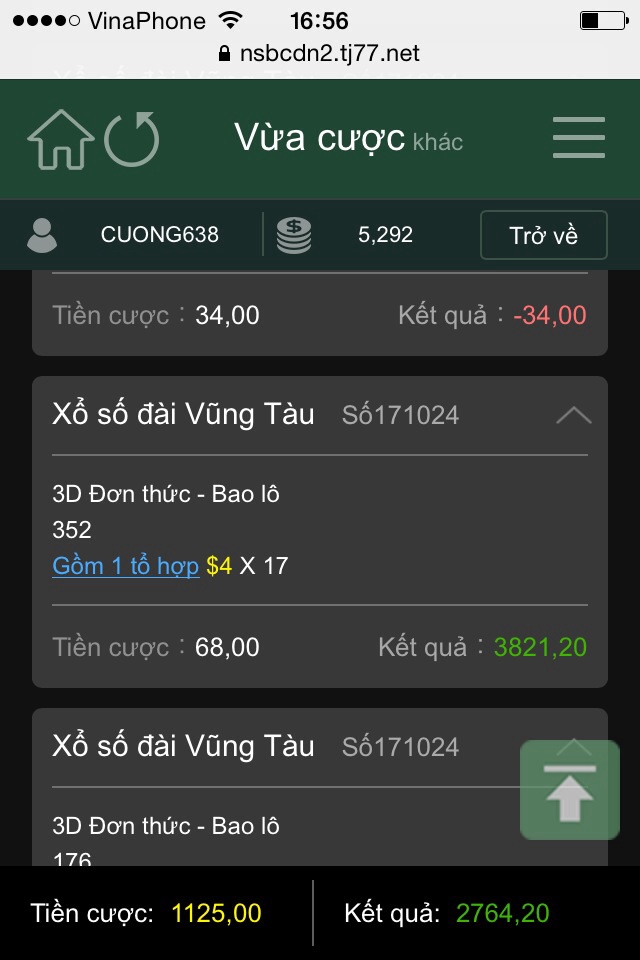
Task: Collapse the bet card with number 352
Action: coord(573,415)
